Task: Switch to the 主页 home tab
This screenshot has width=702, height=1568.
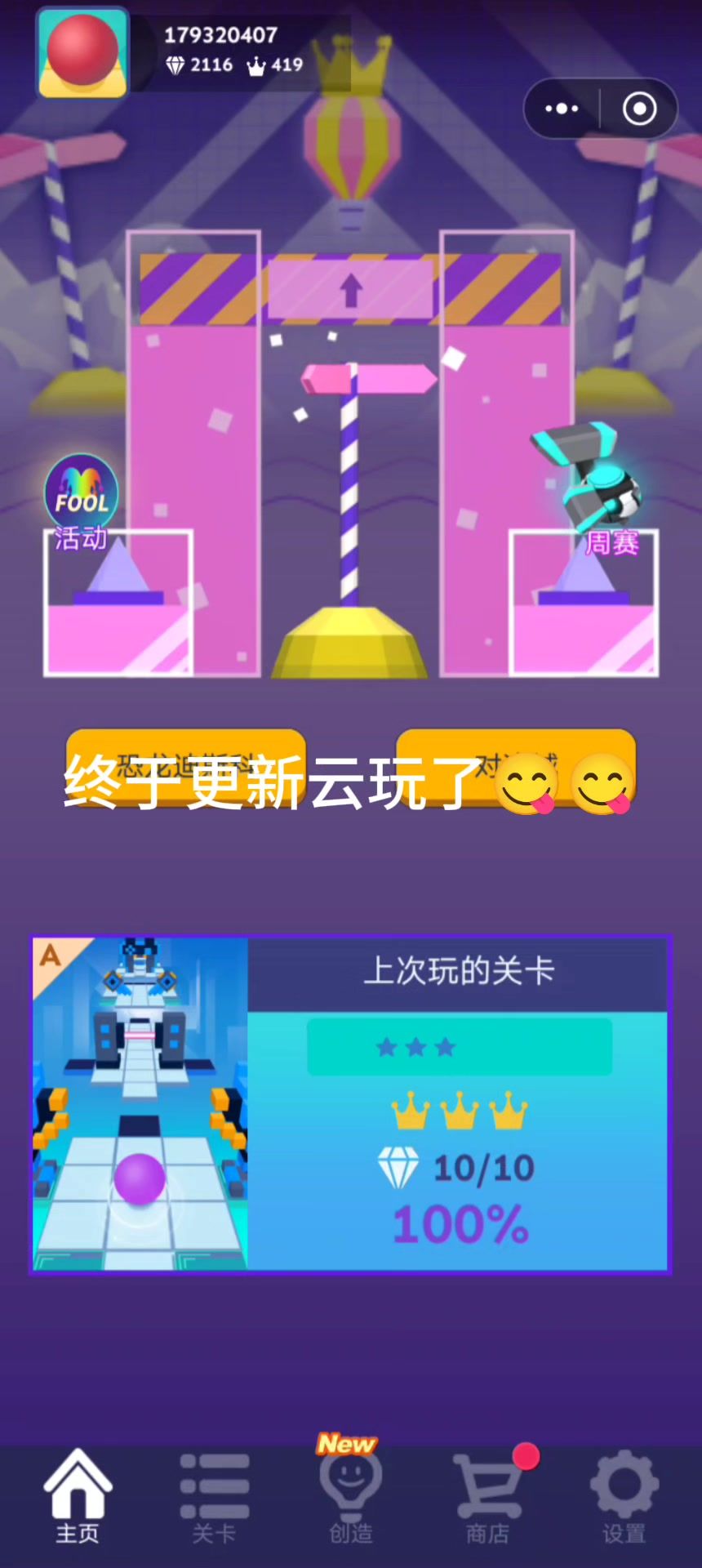Action: tap(78, 1496)
